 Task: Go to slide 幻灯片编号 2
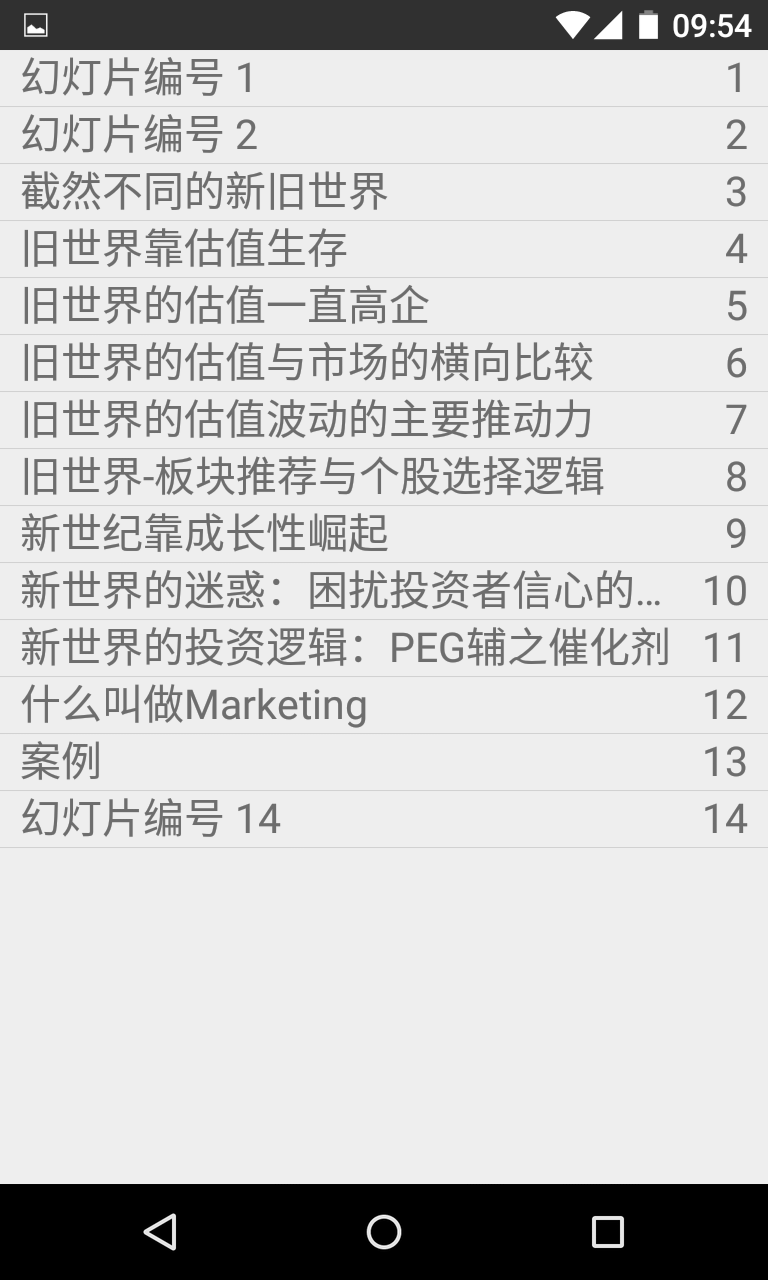click(x=384, y=135)
